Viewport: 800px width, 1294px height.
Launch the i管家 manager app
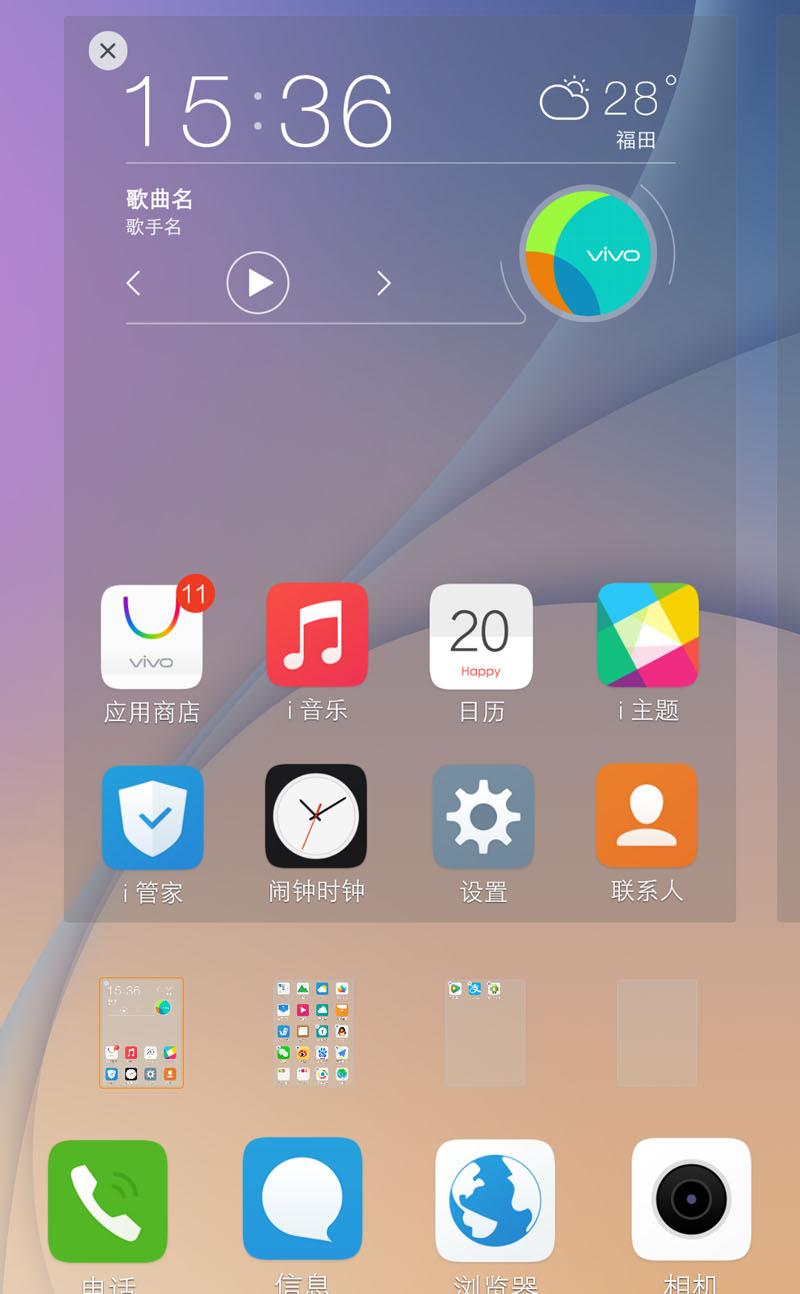(x=152, y=817)
